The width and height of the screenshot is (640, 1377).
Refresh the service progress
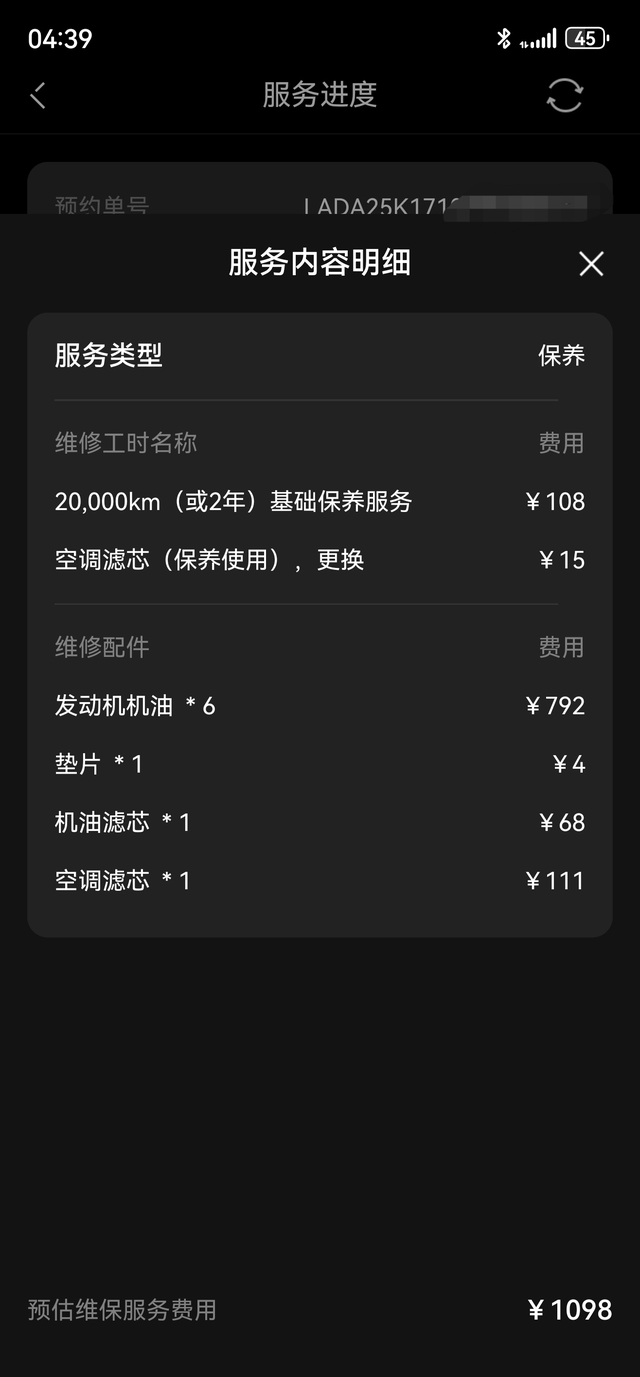coord(565,95)
